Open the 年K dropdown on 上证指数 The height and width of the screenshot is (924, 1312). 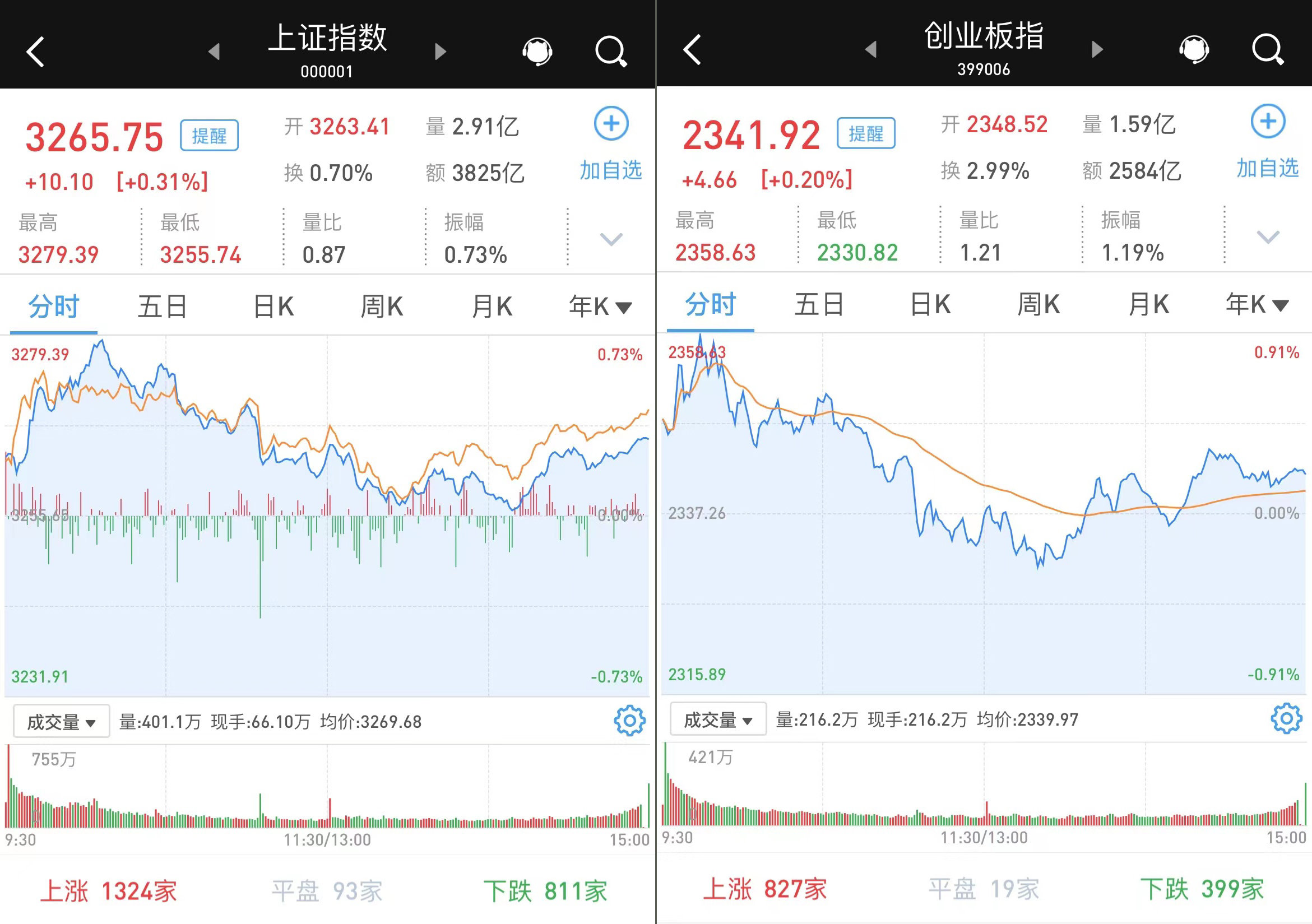pyautogui.click(x=600, y=307)
